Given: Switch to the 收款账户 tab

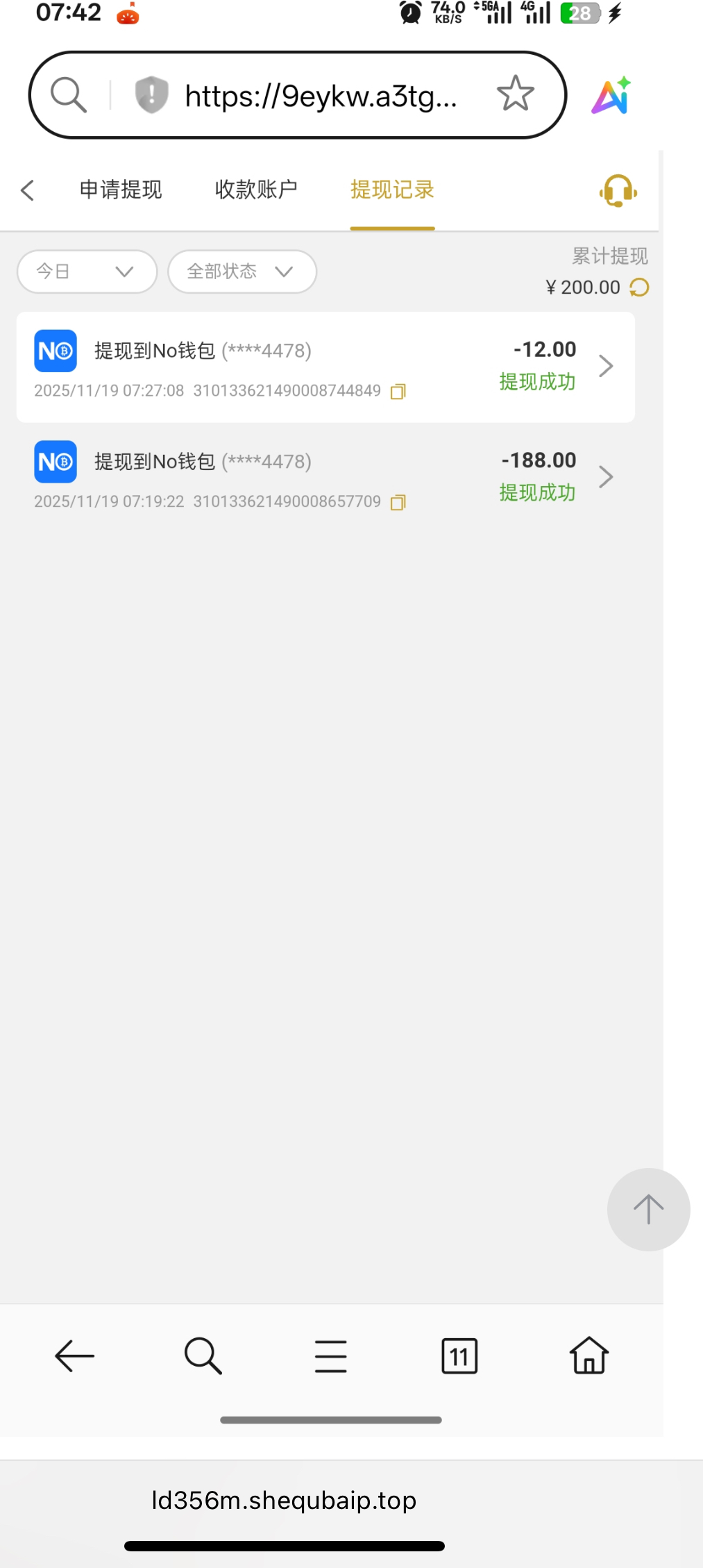Looking at the screenshot, I should click(x=256, y=190).
